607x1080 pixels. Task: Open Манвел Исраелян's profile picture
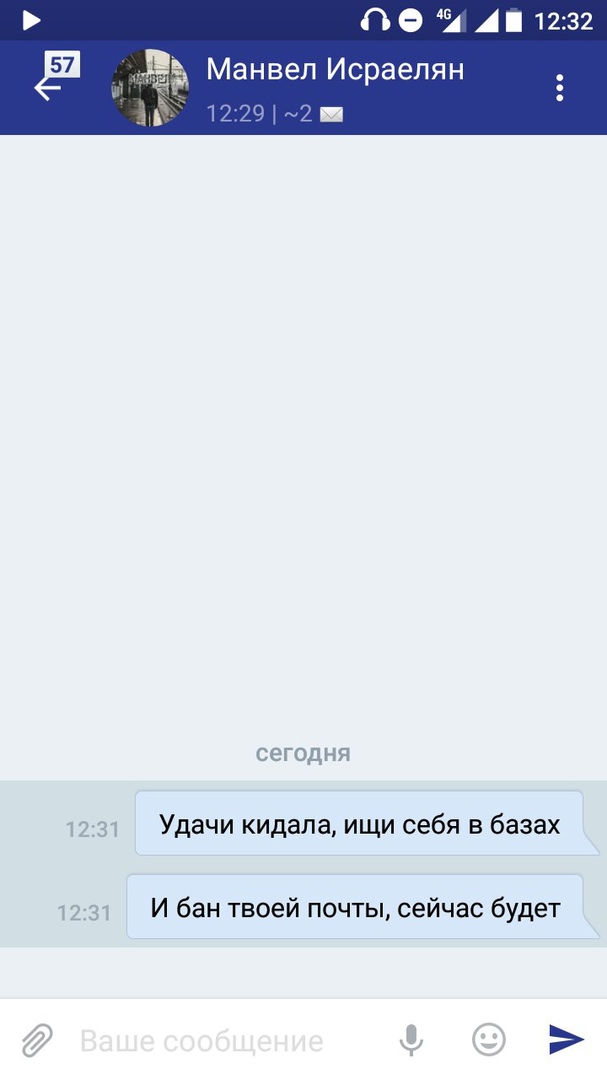click(x=150, y=88)
